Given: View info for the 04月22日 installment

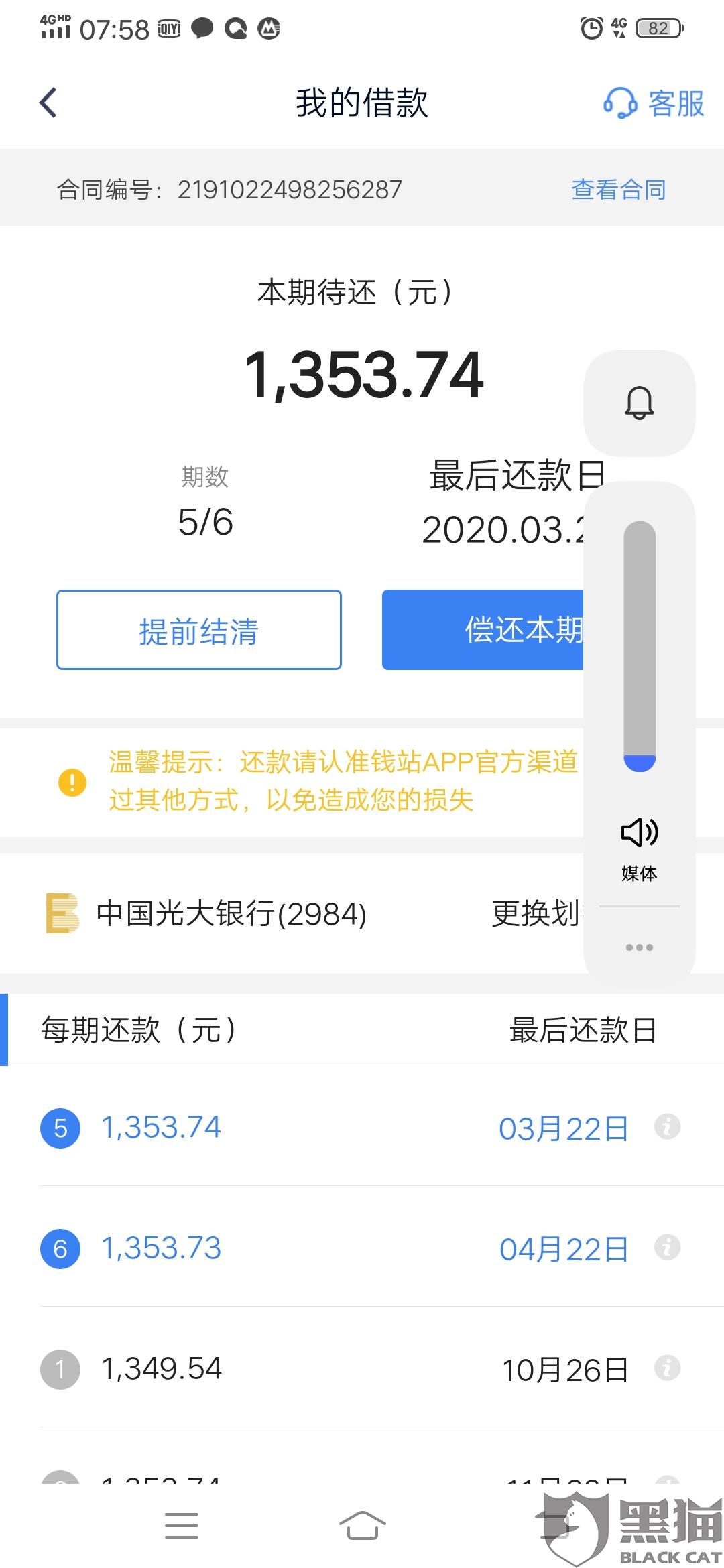Looking at the screenshot, I should [x=667, y=1247].
